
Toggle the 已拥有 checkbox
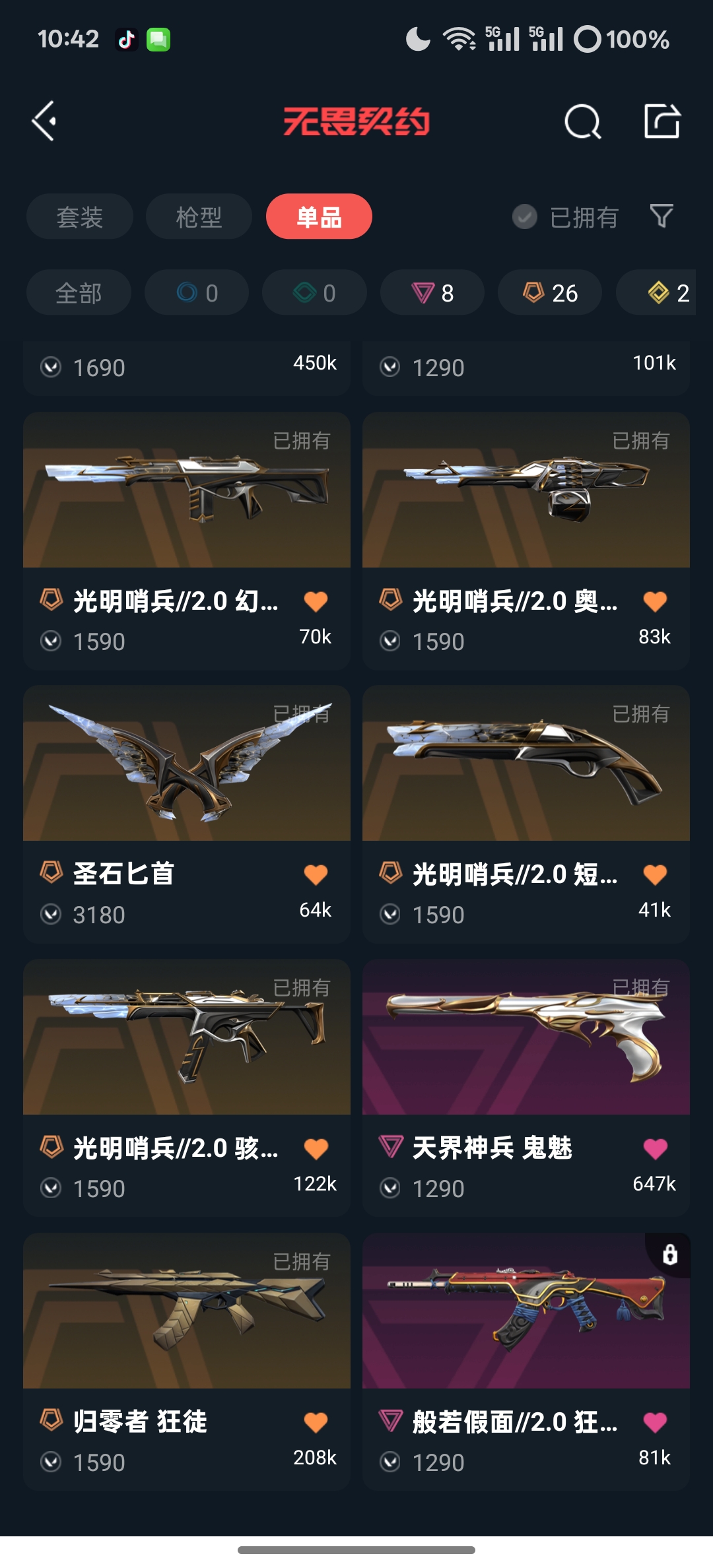tap(525, 216)
